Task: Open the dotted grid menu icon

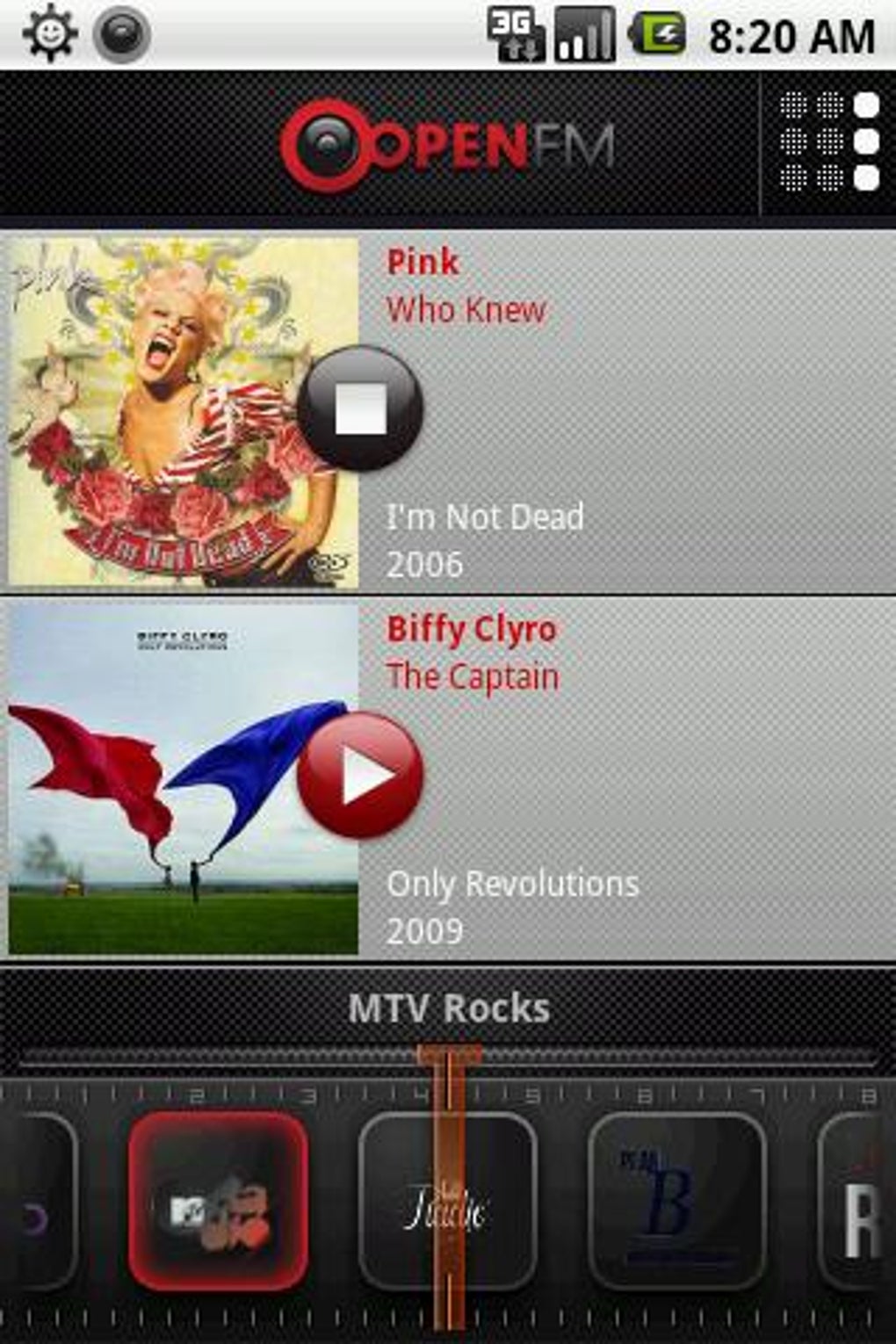Action: pyautogui.click(x=828, y=142)
